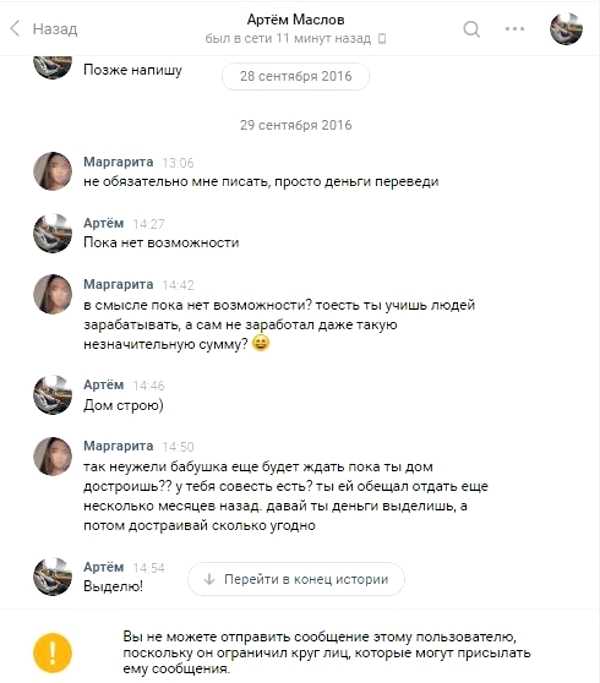Viewport: 600px width, 683px height.
Task: Search within this conversation
Action: click(x=472, y=29)
